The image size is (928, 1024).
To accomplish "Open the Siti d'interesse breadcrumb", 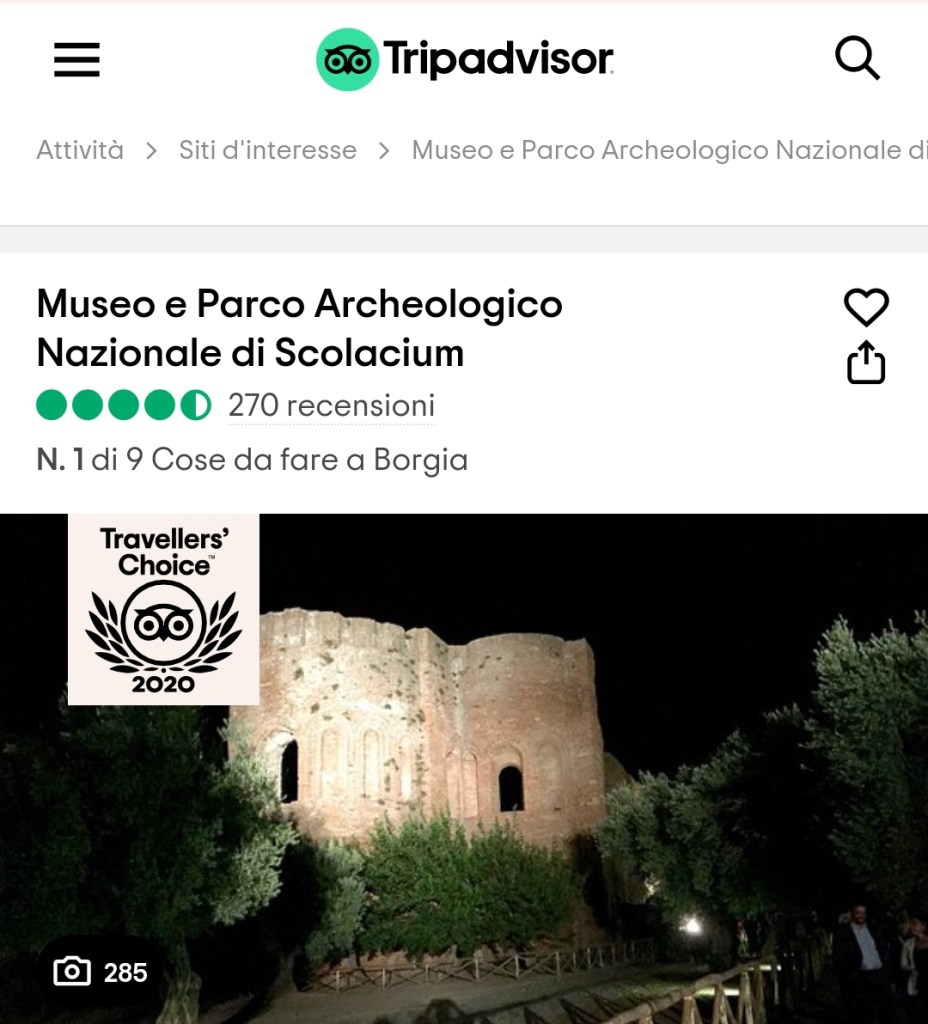I will pyautogui.click(x=267, y=150).
